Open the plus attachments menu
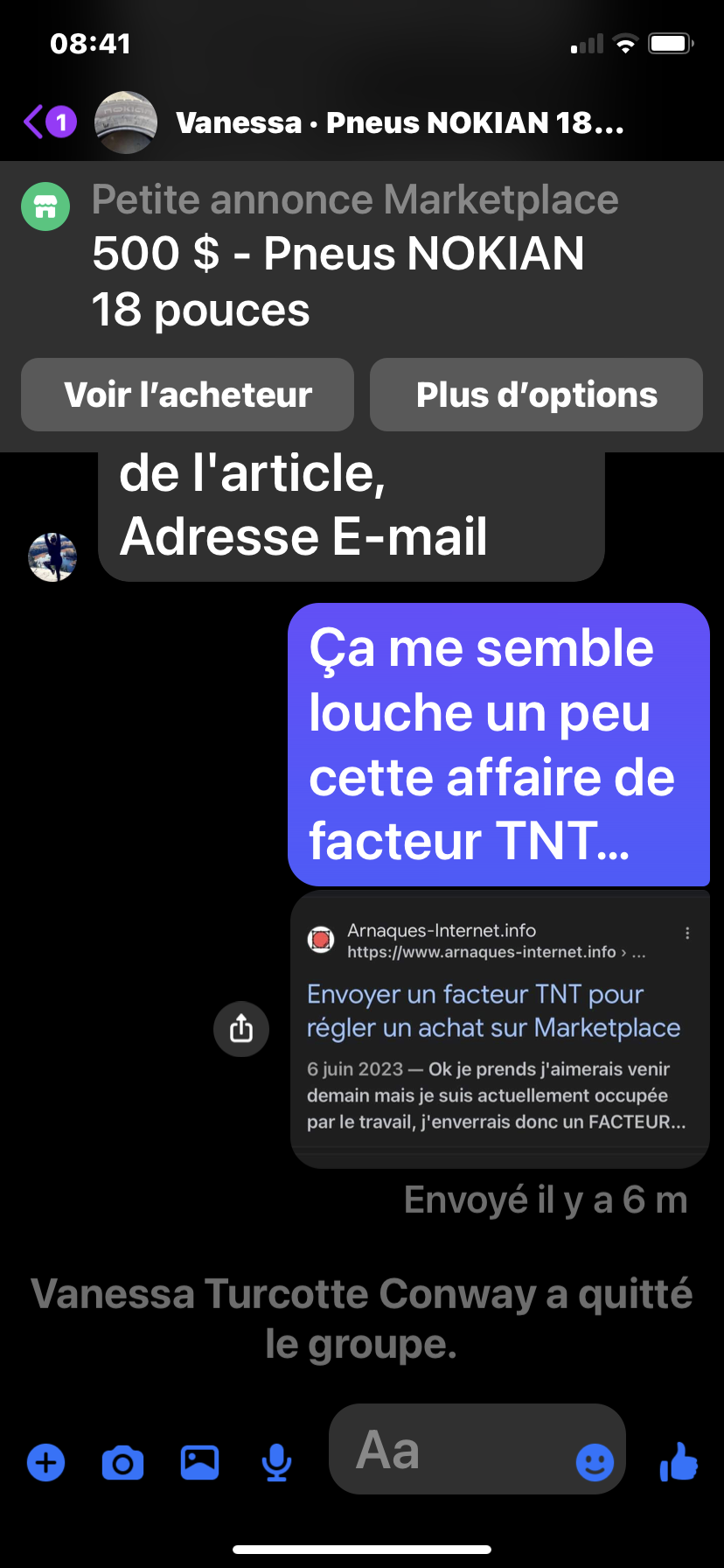Image resolution: width=724 pixels, height=1568 pixels. [46, 1462]
